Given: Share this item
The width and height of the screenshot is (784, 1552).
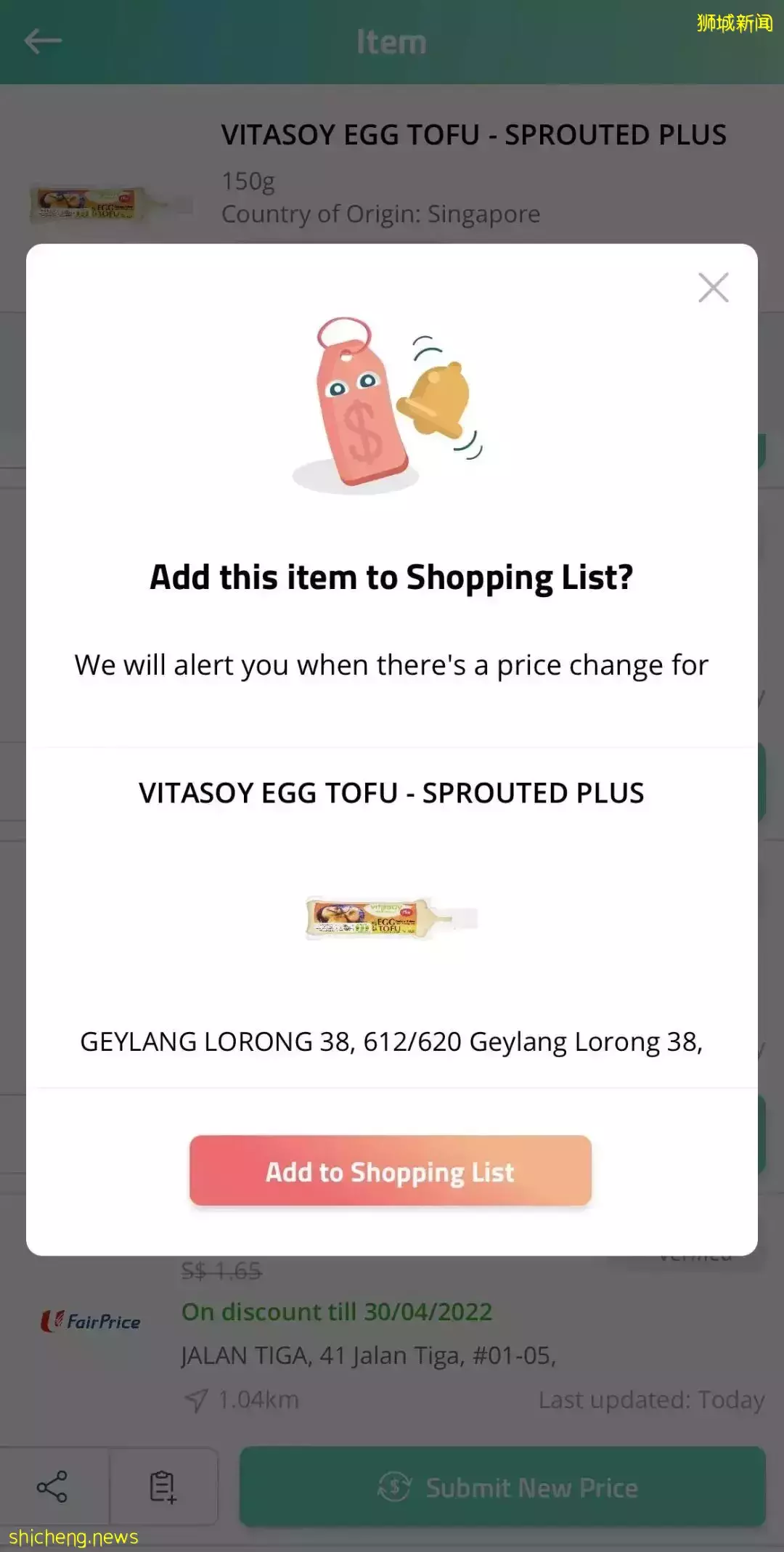Looking at the screenshot, I should click(52, 1487).
